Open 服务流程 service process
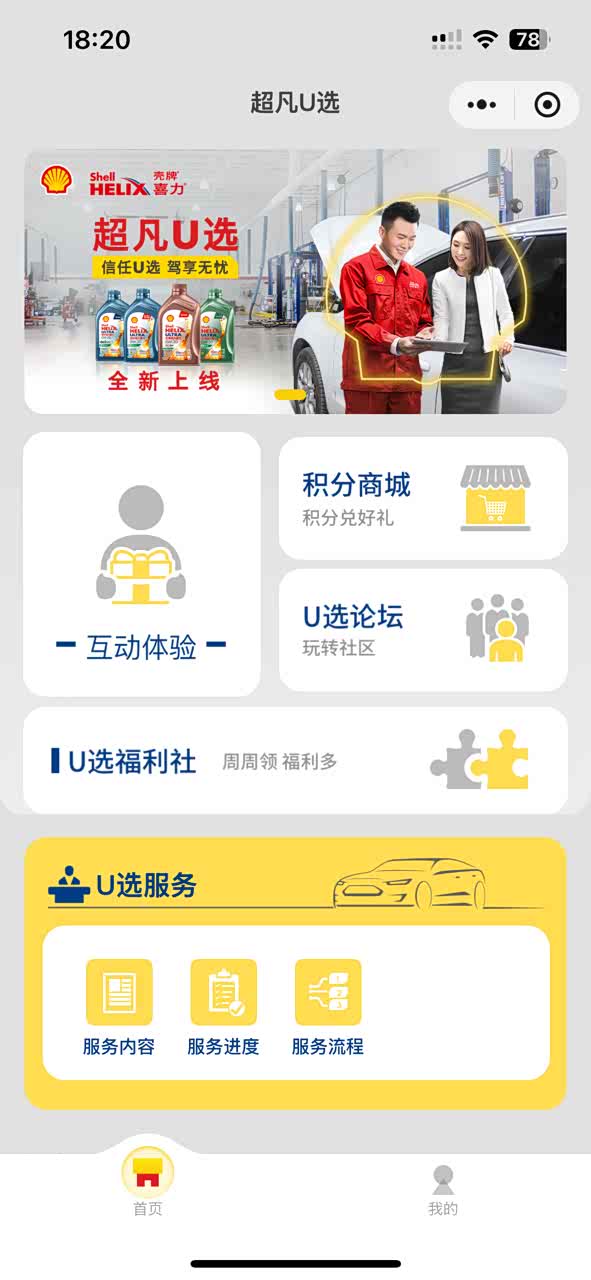Viewport: 591px width, 1280px height. pyautogui.click(x=327, y=1008)
